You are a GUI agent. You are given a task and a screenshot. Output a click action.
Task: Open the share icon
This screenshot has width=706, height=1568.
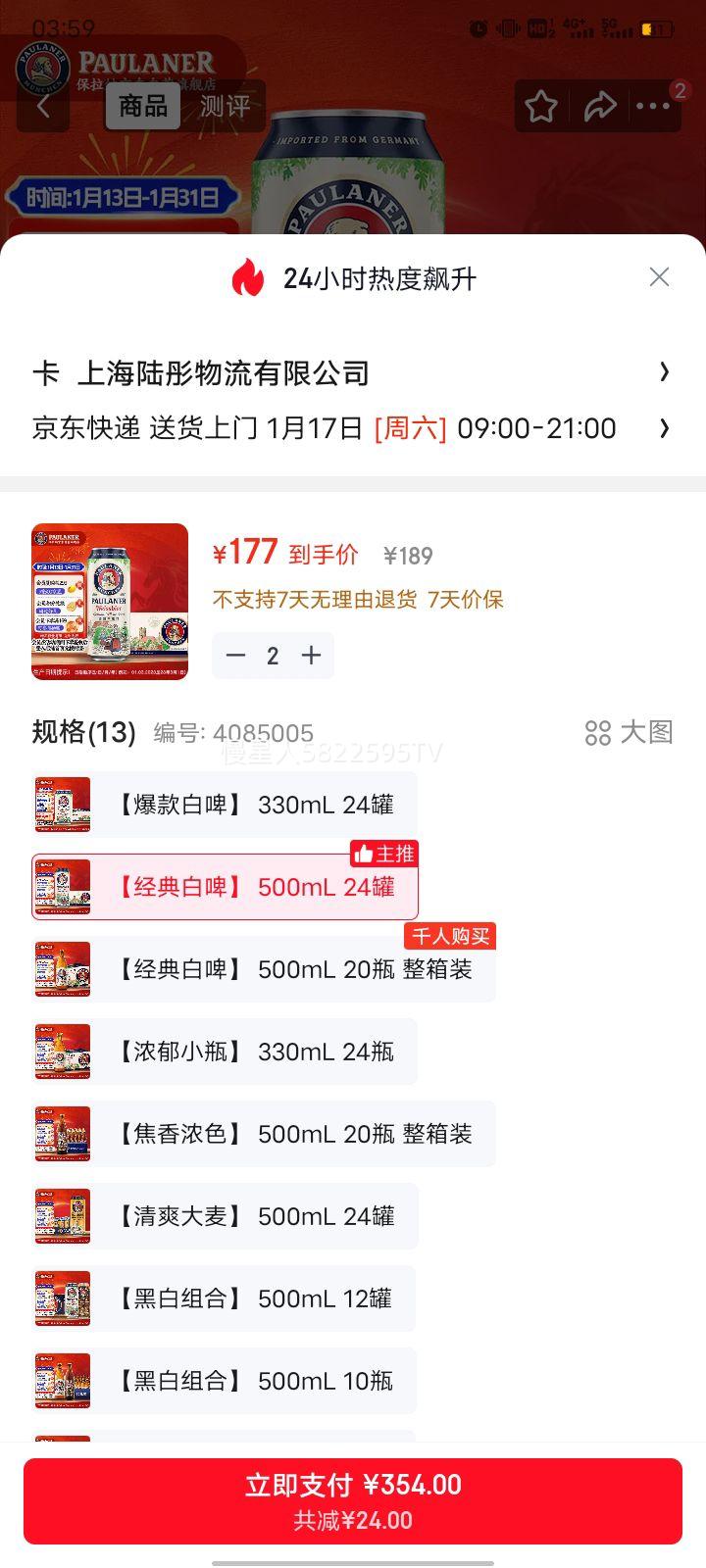coord(599,106)
